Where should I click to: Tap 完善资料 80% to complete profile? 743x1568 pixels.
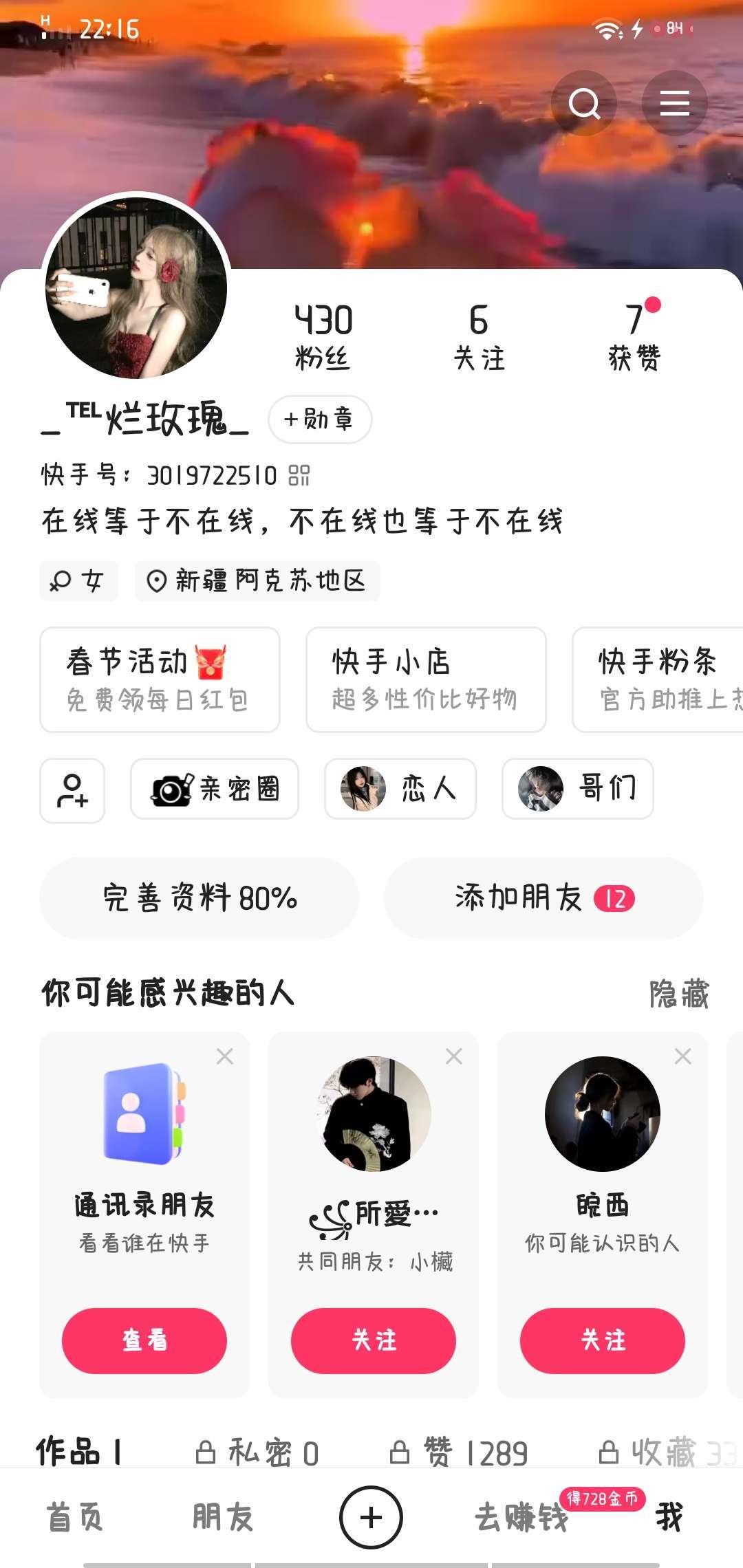point(200,898)
